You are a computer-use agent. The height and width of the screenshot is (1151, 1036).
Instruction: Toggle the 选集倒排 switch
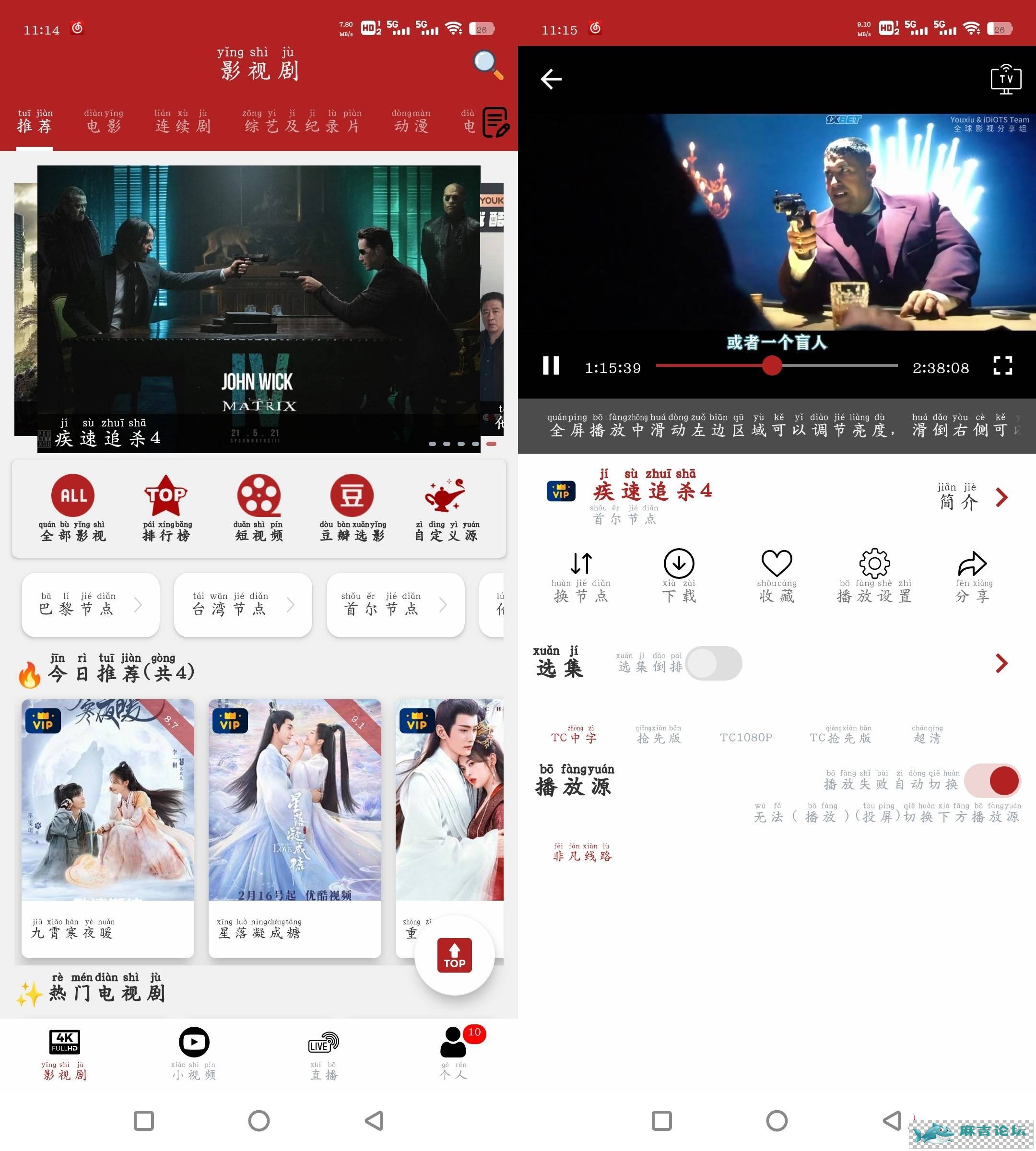click(713, 663)
